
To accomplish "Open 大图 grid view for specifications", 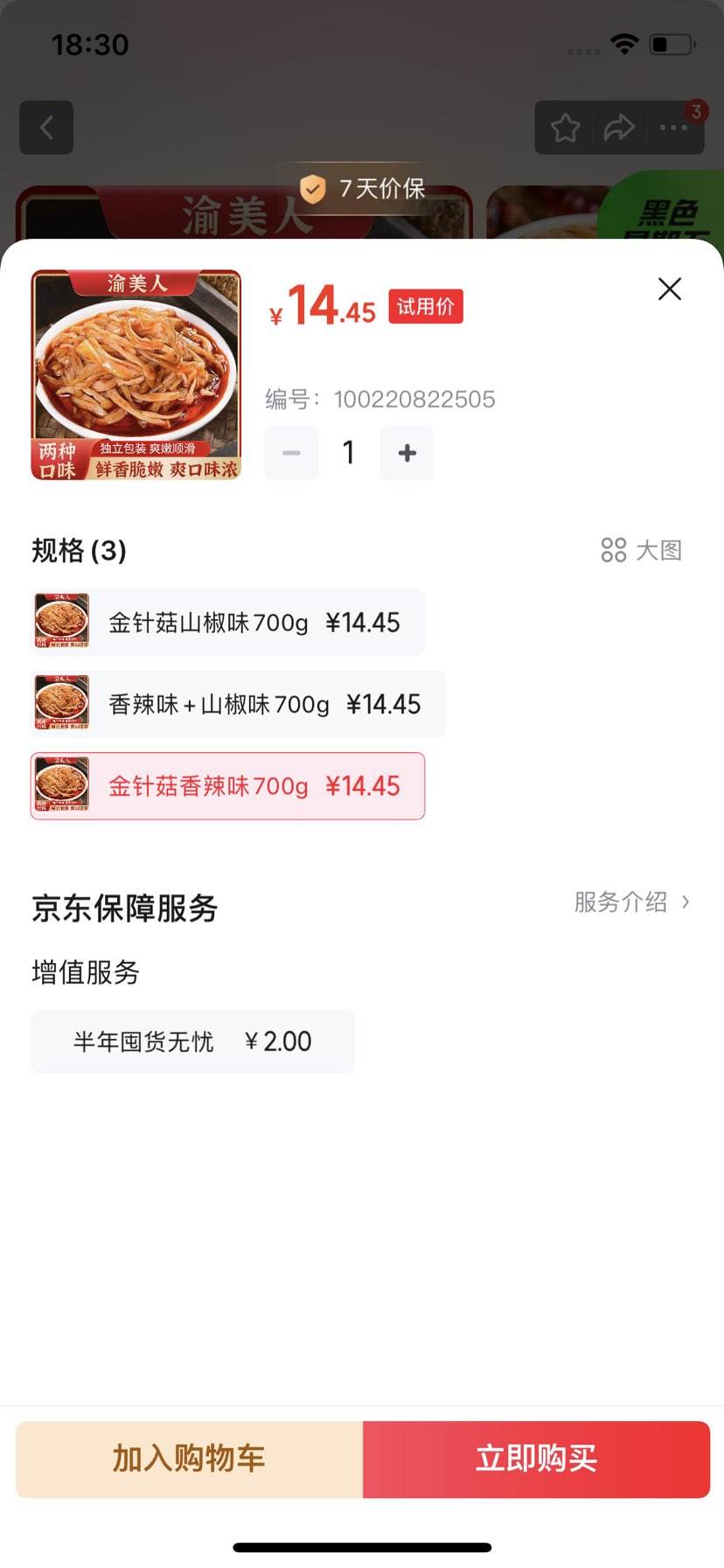I will [641, 550].
